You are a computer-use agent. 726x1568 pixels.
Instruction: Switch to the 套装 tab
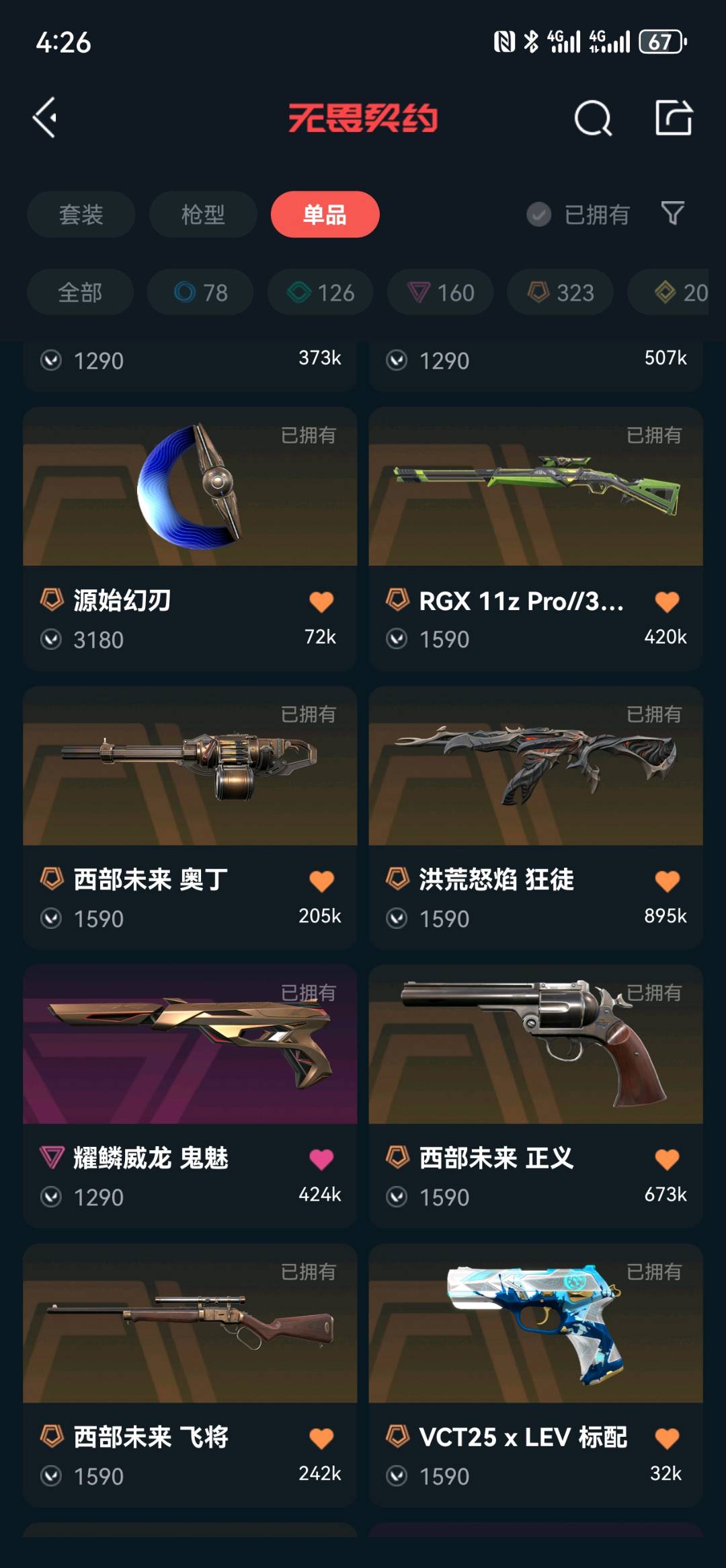[81, 215]
